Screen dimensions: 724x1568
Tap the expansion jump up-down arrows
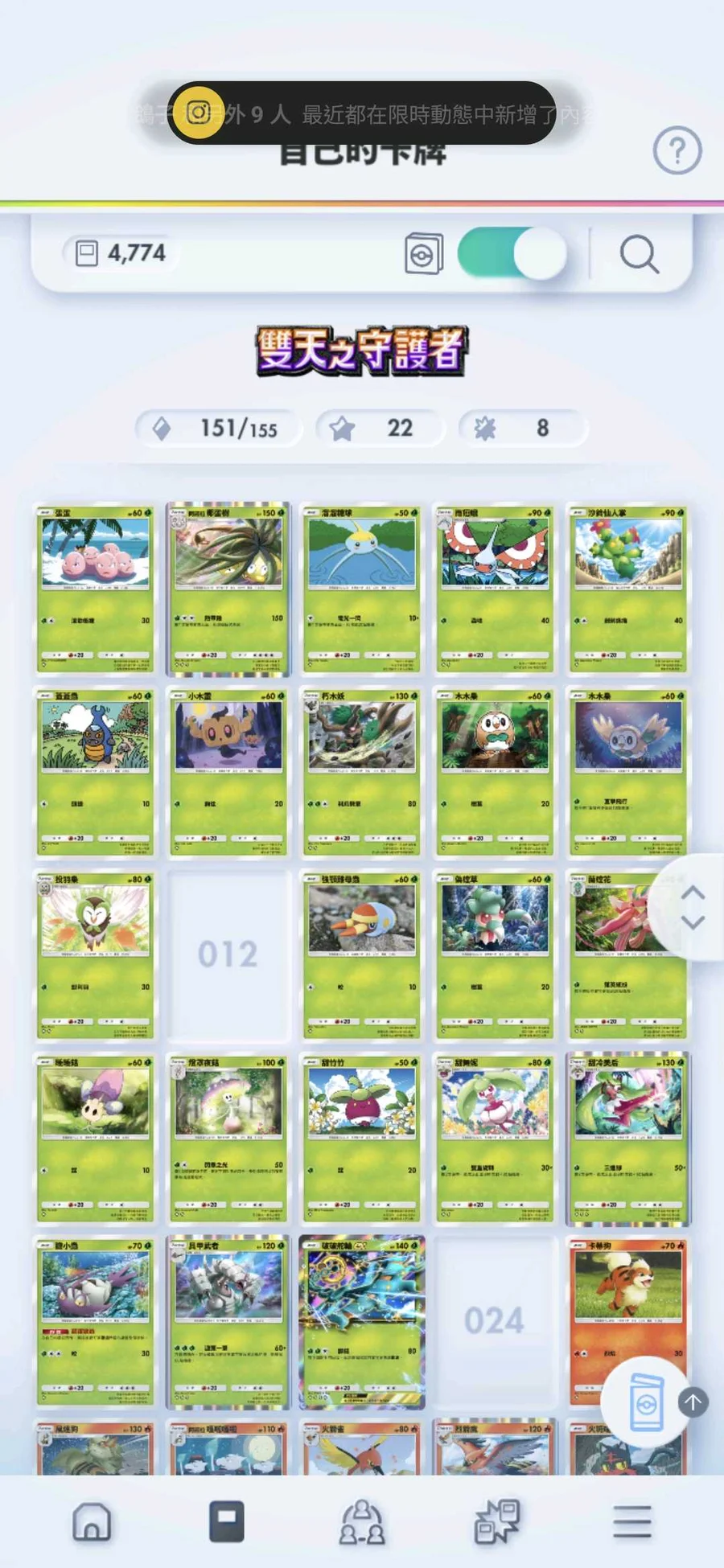click(x=693, y=907)
